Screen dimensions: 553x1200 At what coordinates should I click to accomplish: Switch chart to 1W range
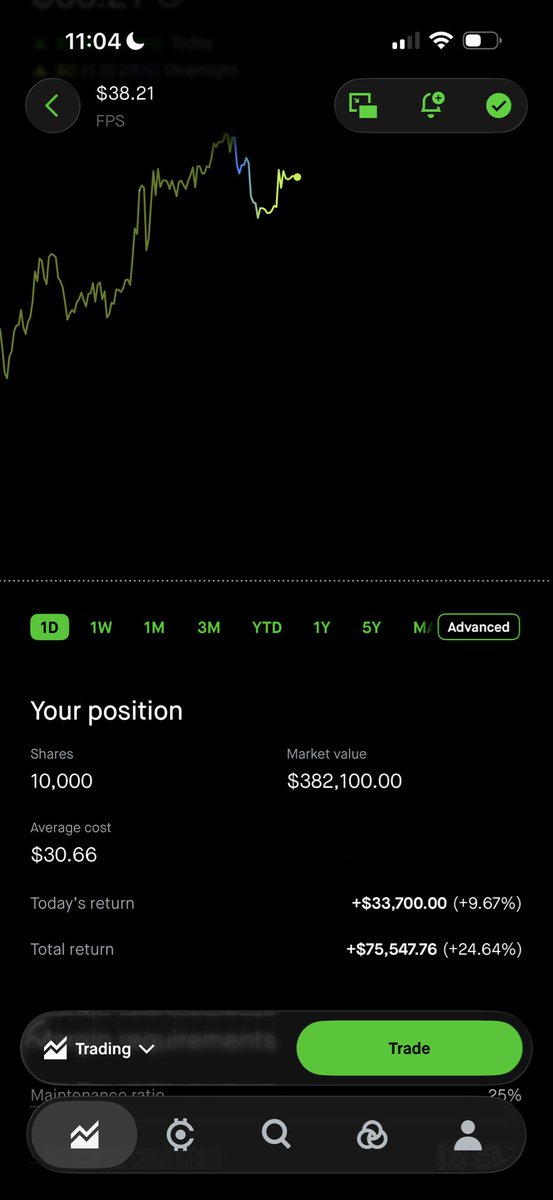pyautogui.click(x=101, y=627)
